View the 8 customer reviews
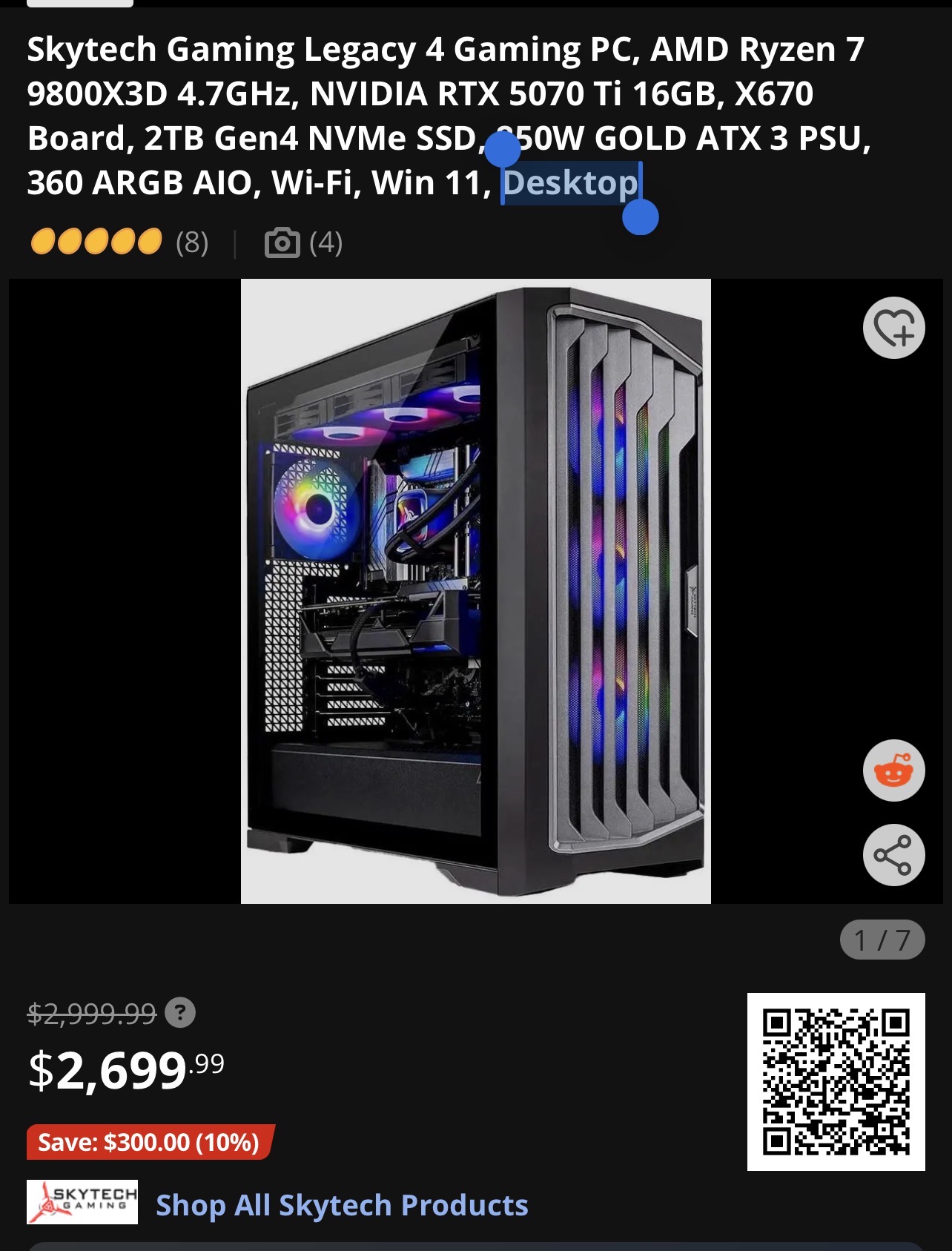This screenshot has width=952, height=1251. [191, 242]
